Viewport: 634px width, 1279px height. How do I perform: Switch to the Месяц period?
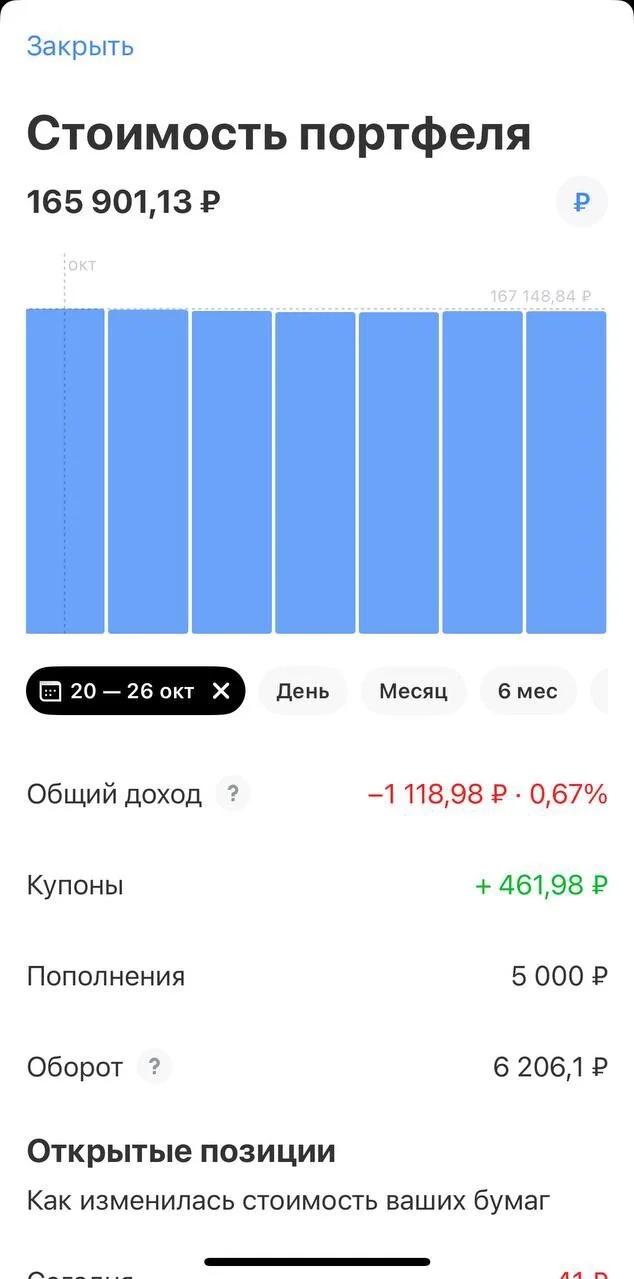point(414,691)
